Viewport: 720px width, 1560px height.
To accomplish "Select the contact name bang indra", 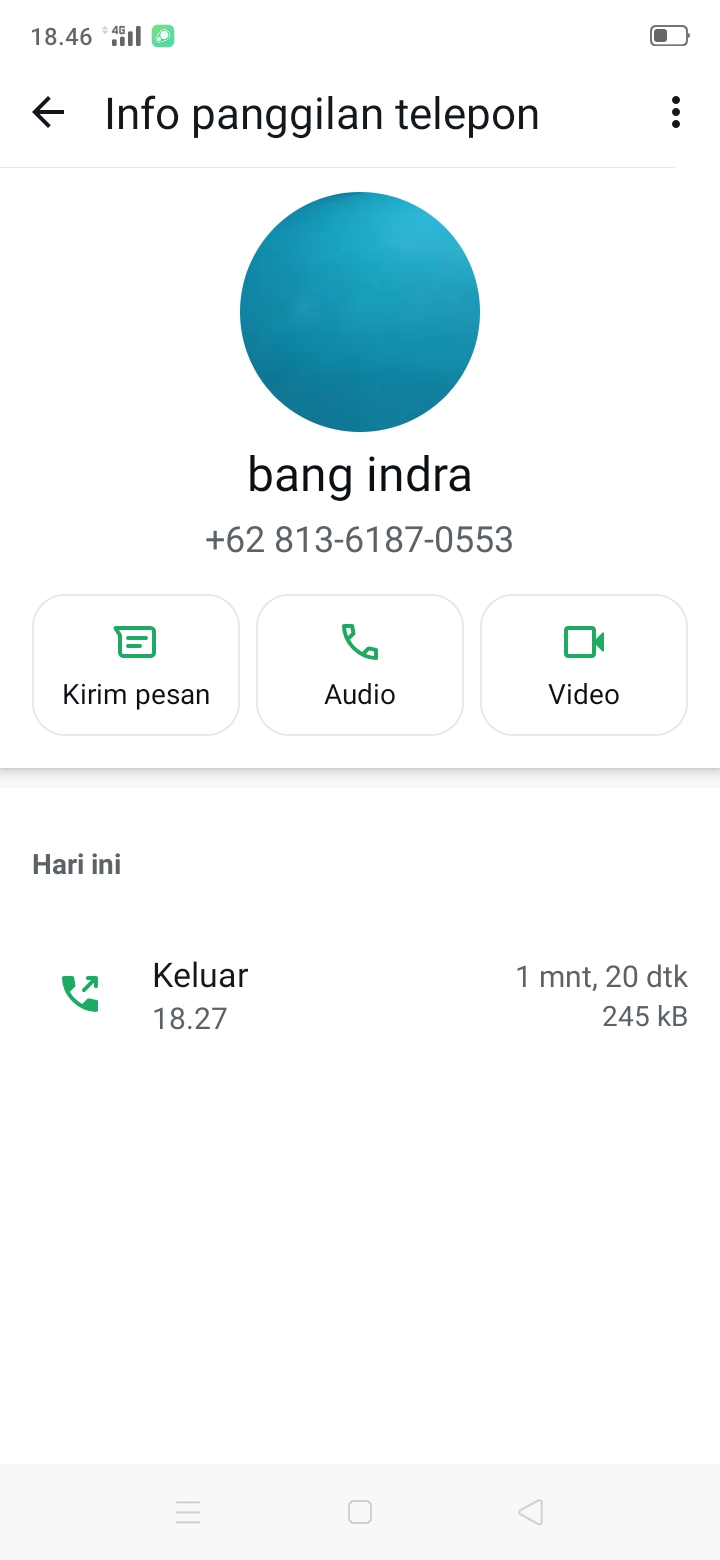I will pyautogui.click(x=359, y=473).
